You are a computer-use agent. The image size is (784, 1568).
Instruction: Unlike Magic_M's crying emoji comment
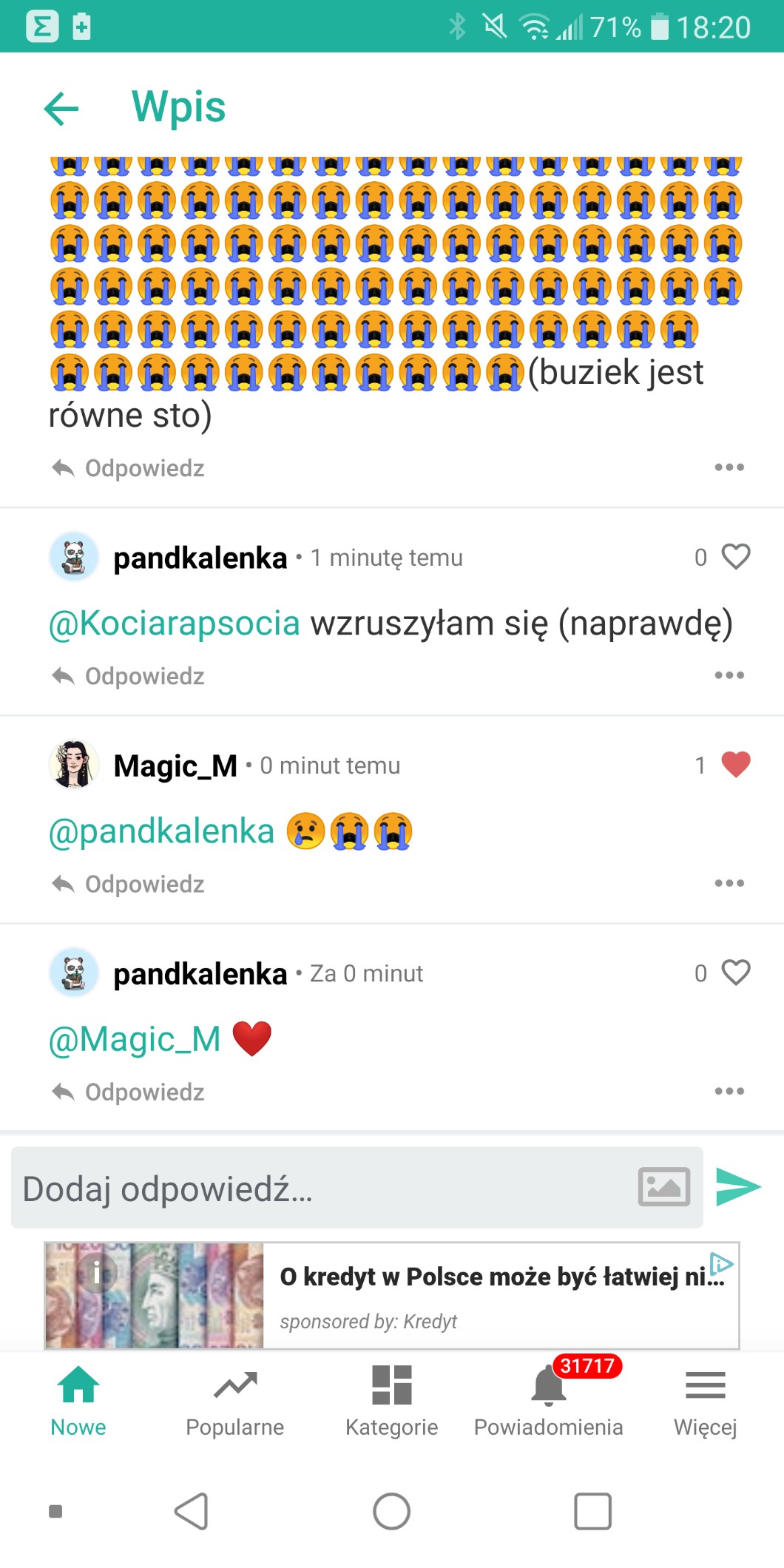click(735, 765)
